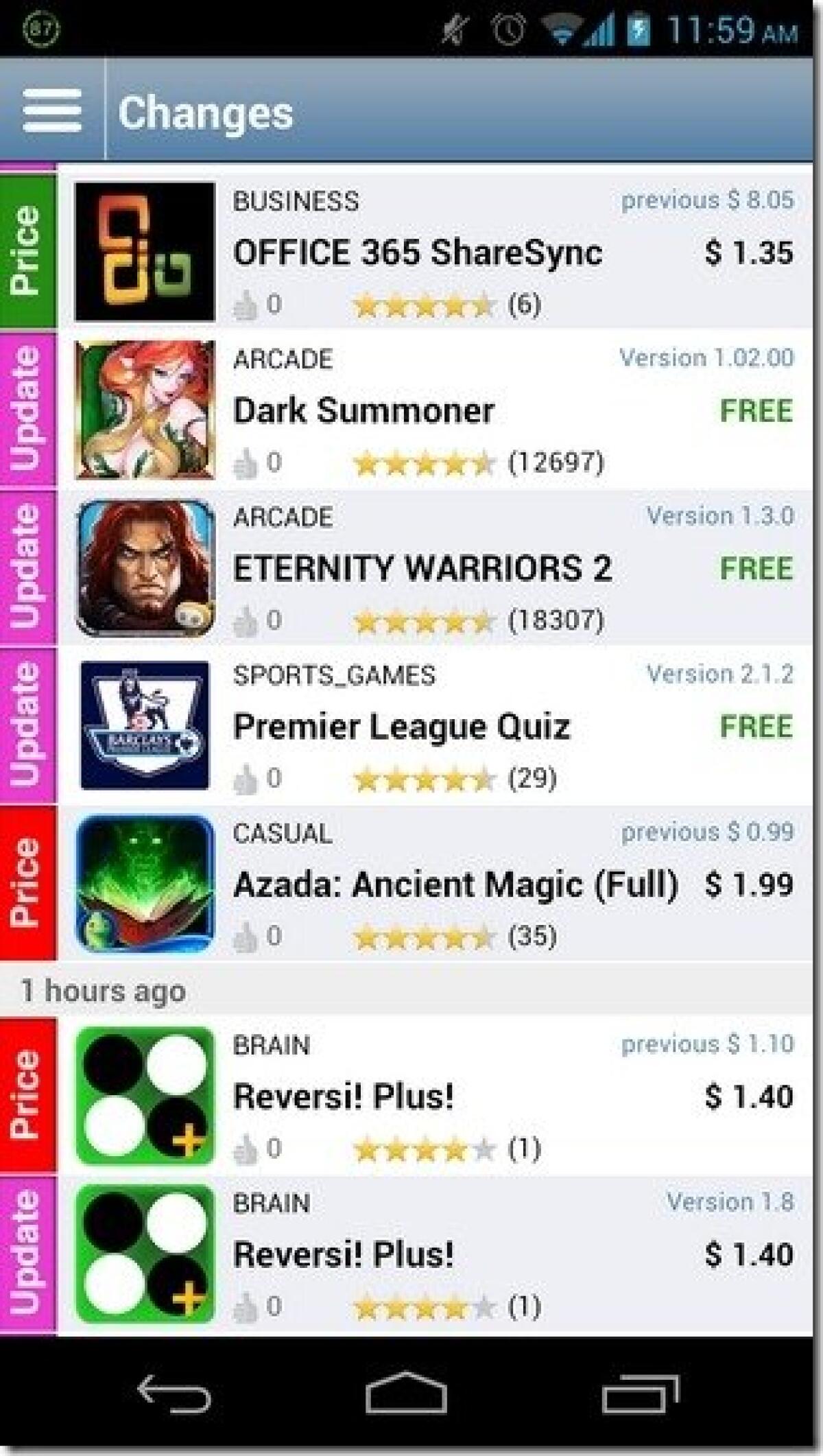Tap the '1 hours ago' section header
The width and height of the screenshot is (823, 1456).
point(103,990)
